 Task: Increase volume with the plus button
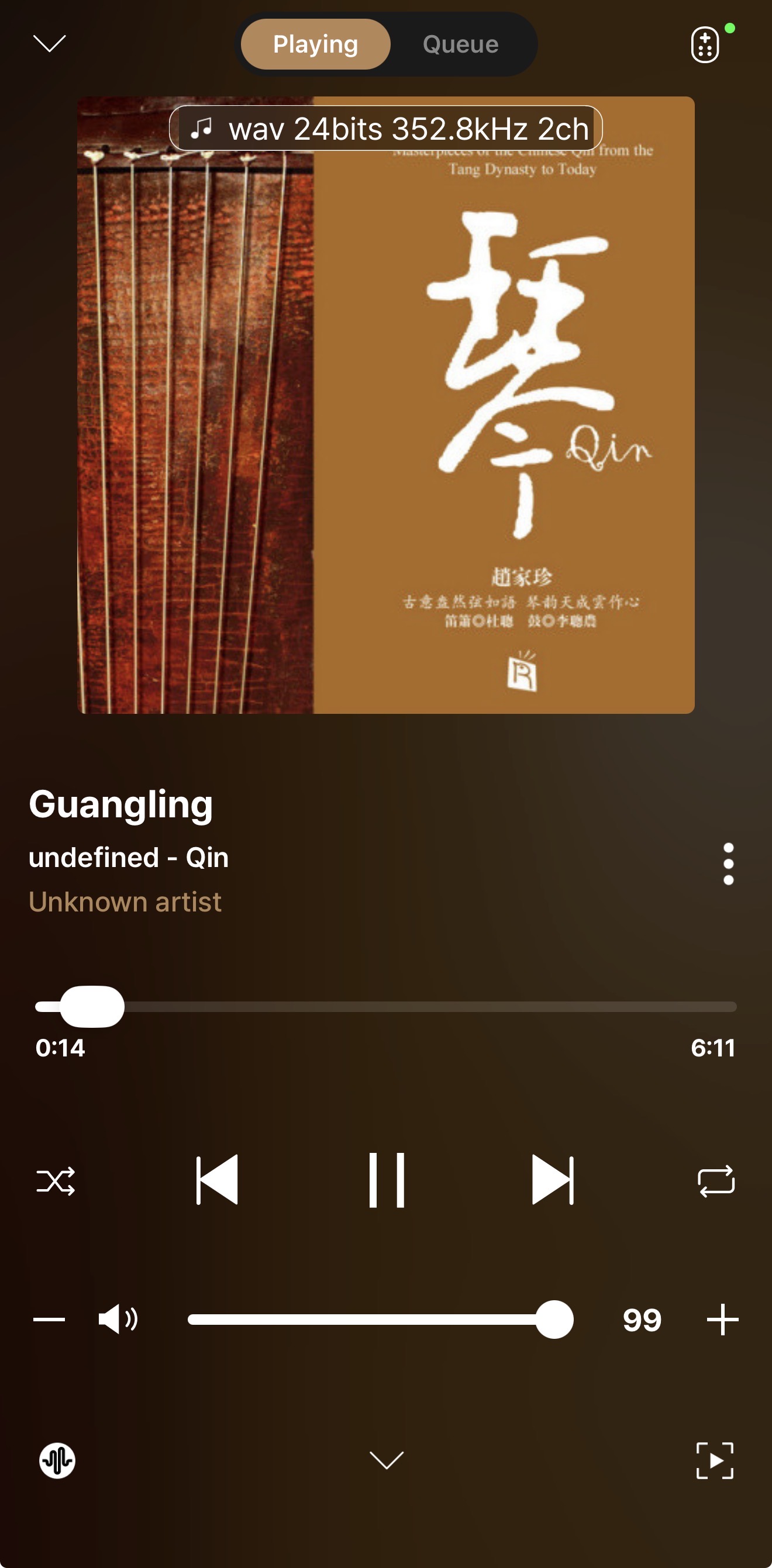tap(723, 1320)
